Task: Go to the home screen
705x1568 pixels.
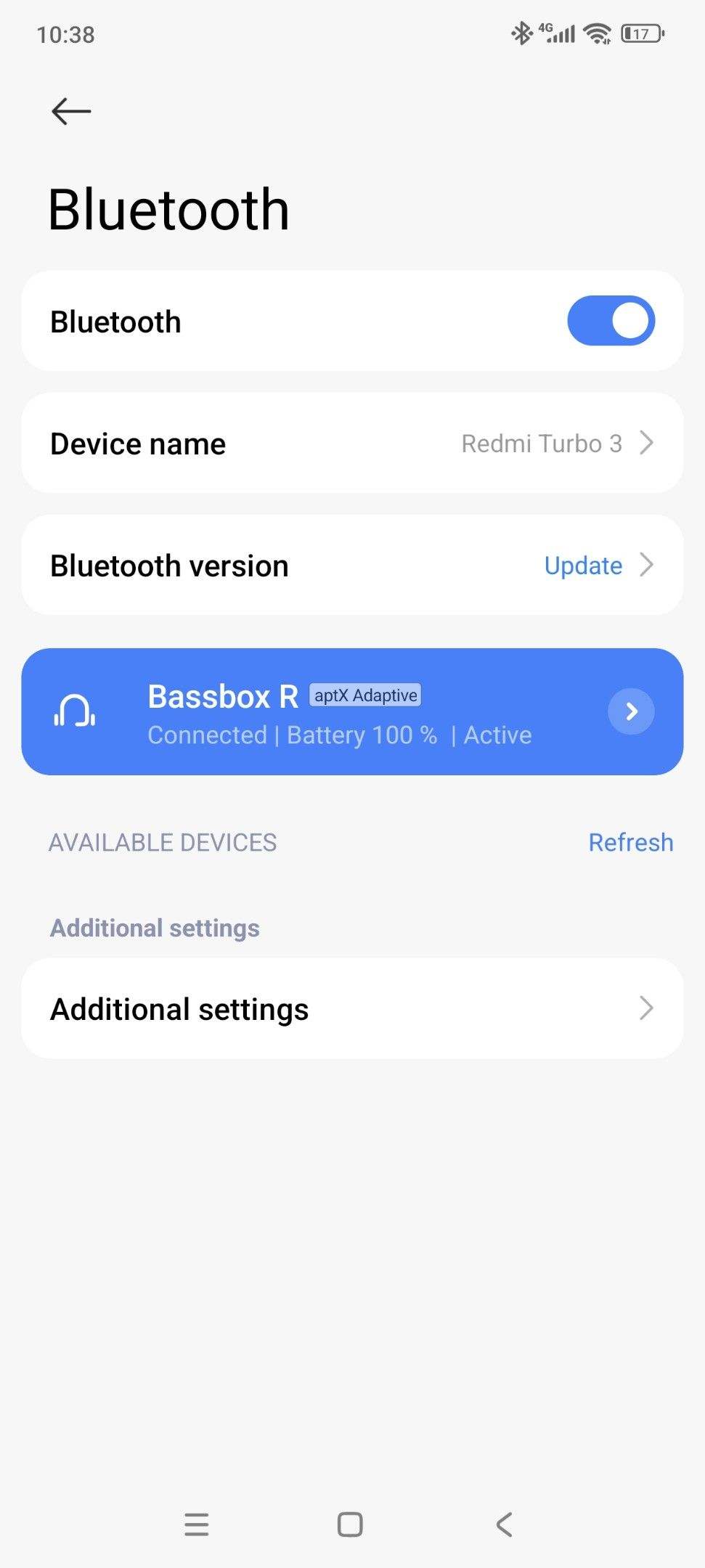Action: [x=350, y=1524]
